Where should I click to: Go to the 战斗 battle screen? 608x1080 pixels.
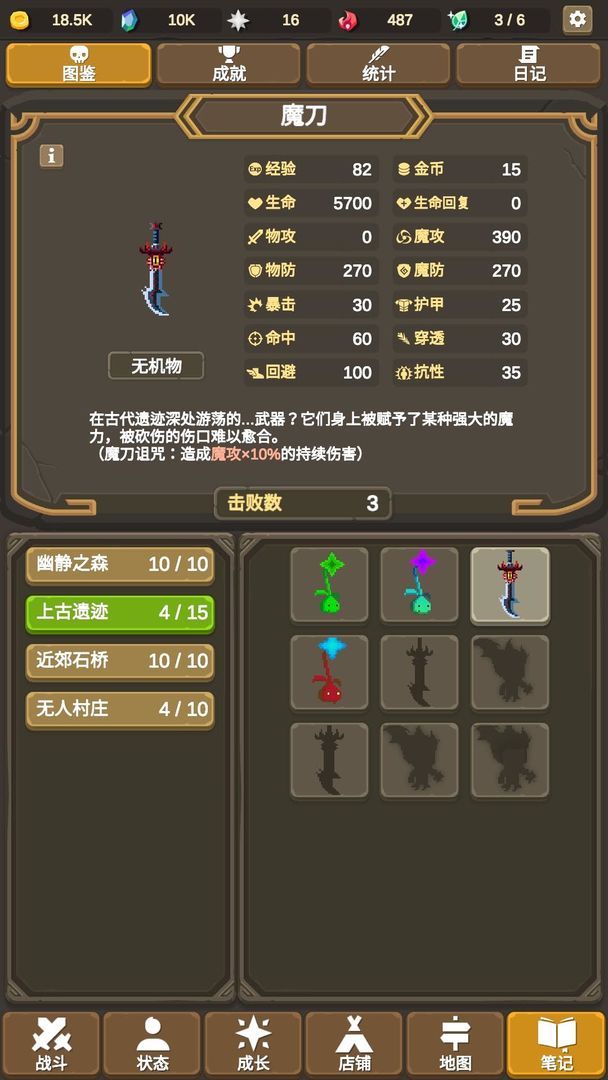(x=51, y=1044)
